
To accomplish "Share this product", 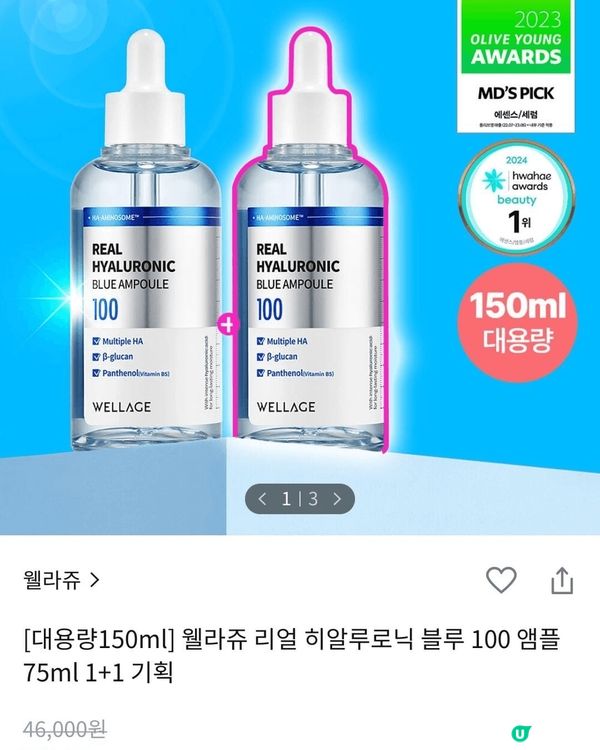I will pyautogui.click(x=562, y=580).
